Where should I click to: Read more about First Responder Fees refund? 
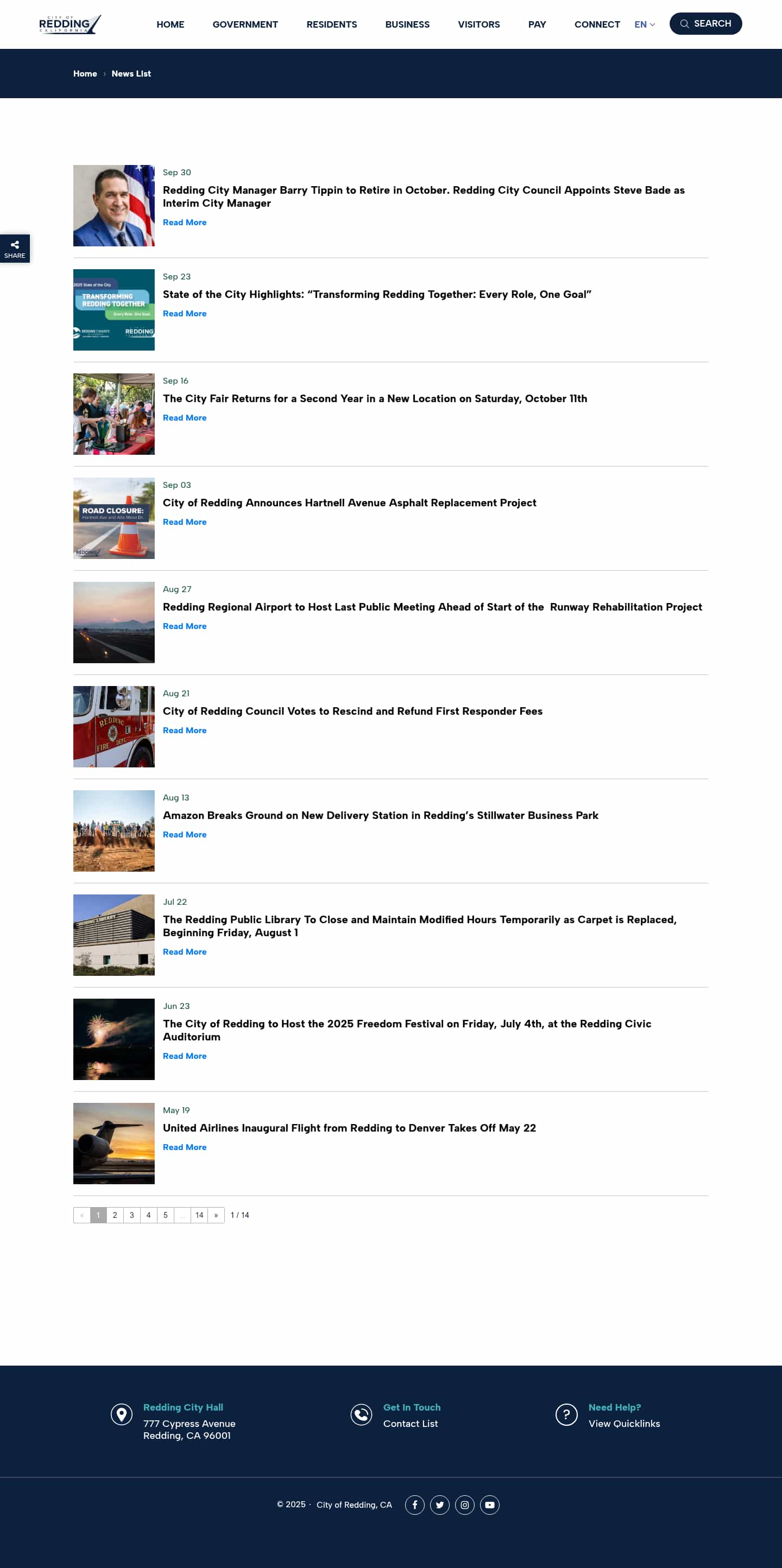[x=184, y=730]
